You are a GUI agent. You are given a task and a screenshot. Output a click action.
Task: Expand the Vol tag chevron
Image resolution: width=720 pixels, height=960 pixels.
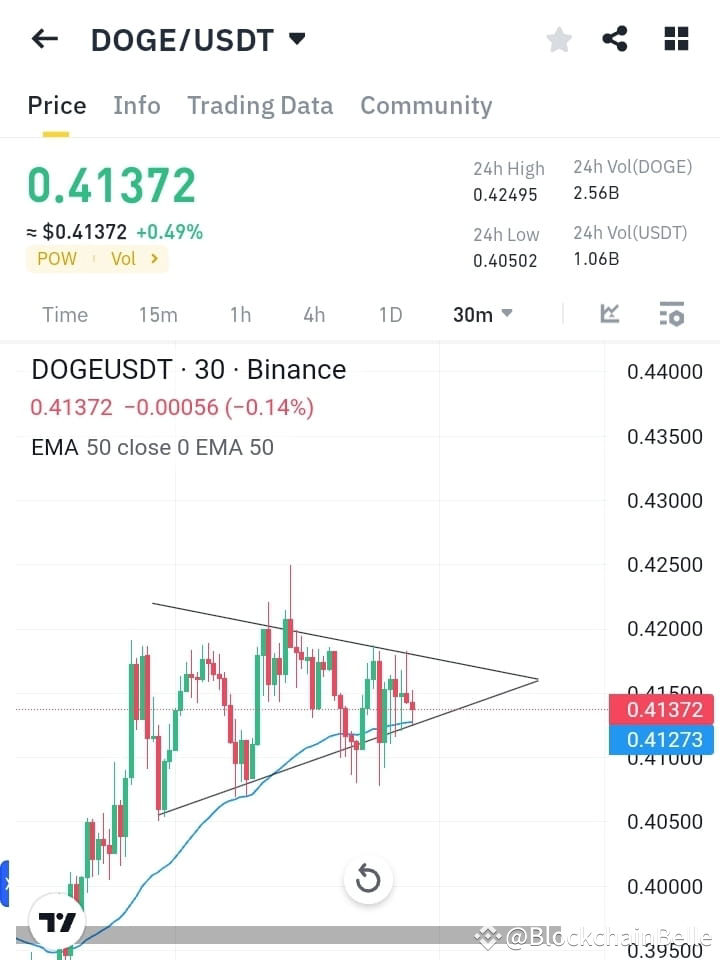click(x=155, y=258)
